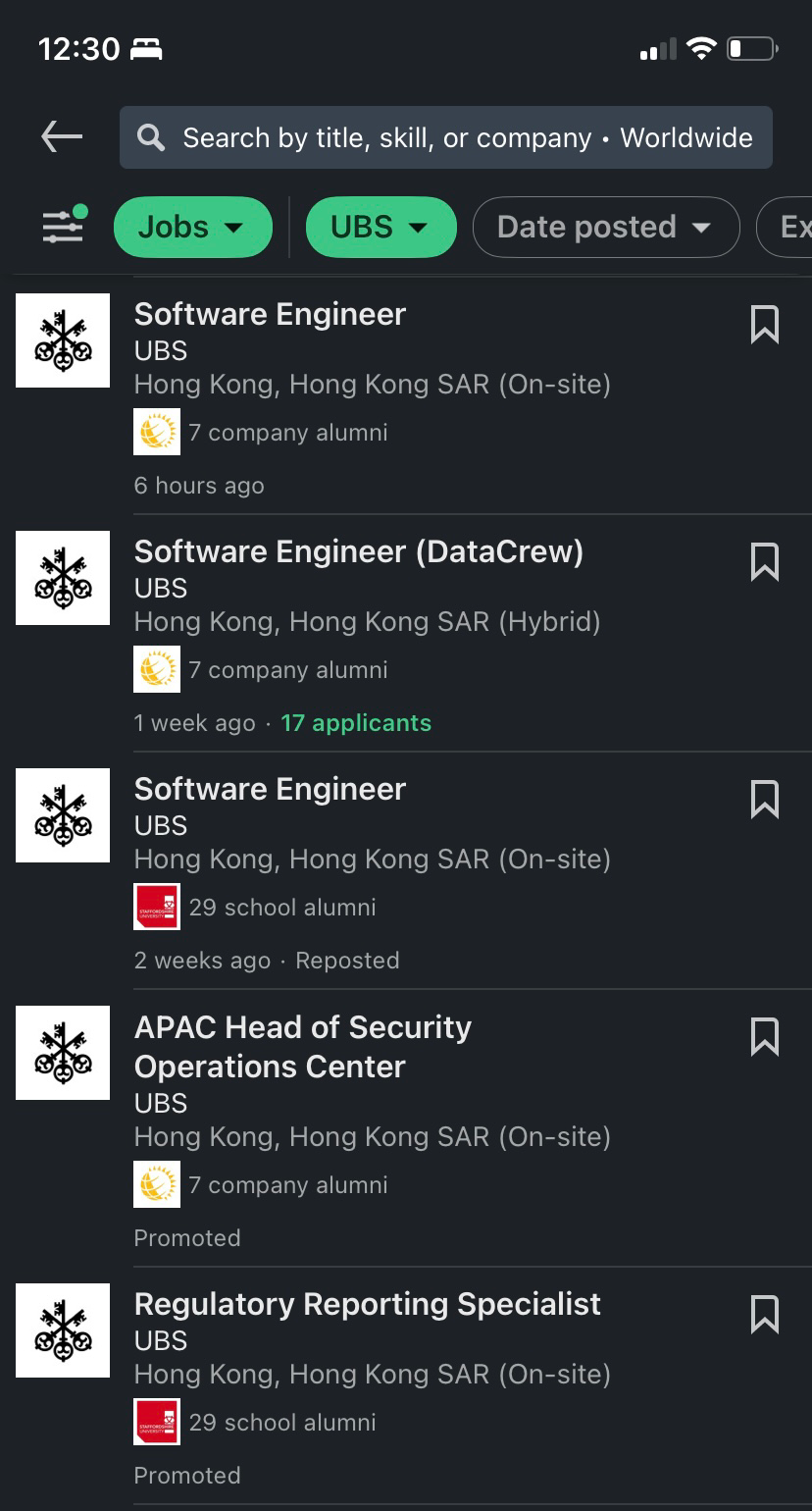The image size is (812, 1511).
Task: Go back using the arrow icon
Action: [x=61, y=137]
